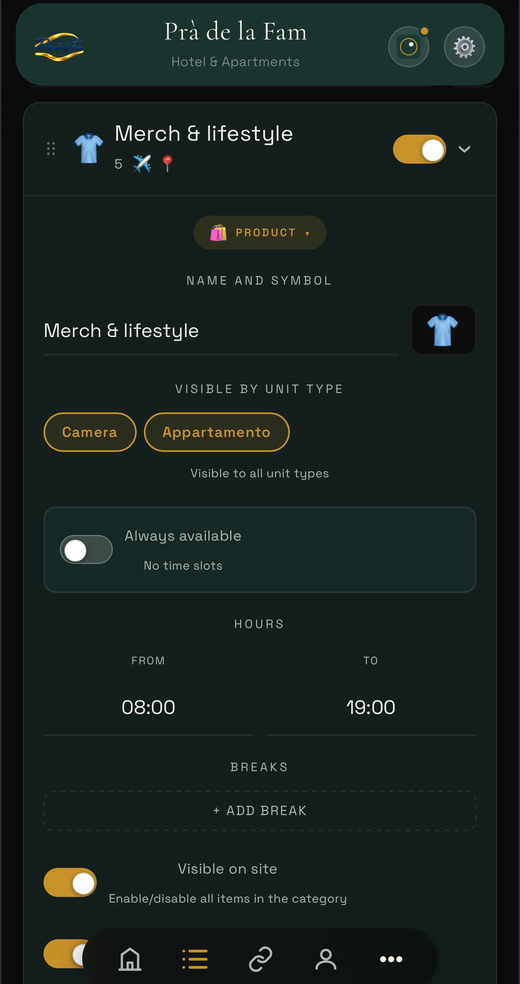Change the FROM time 08:00
Viewport: 520px width, 984px height.
point(149,707)
